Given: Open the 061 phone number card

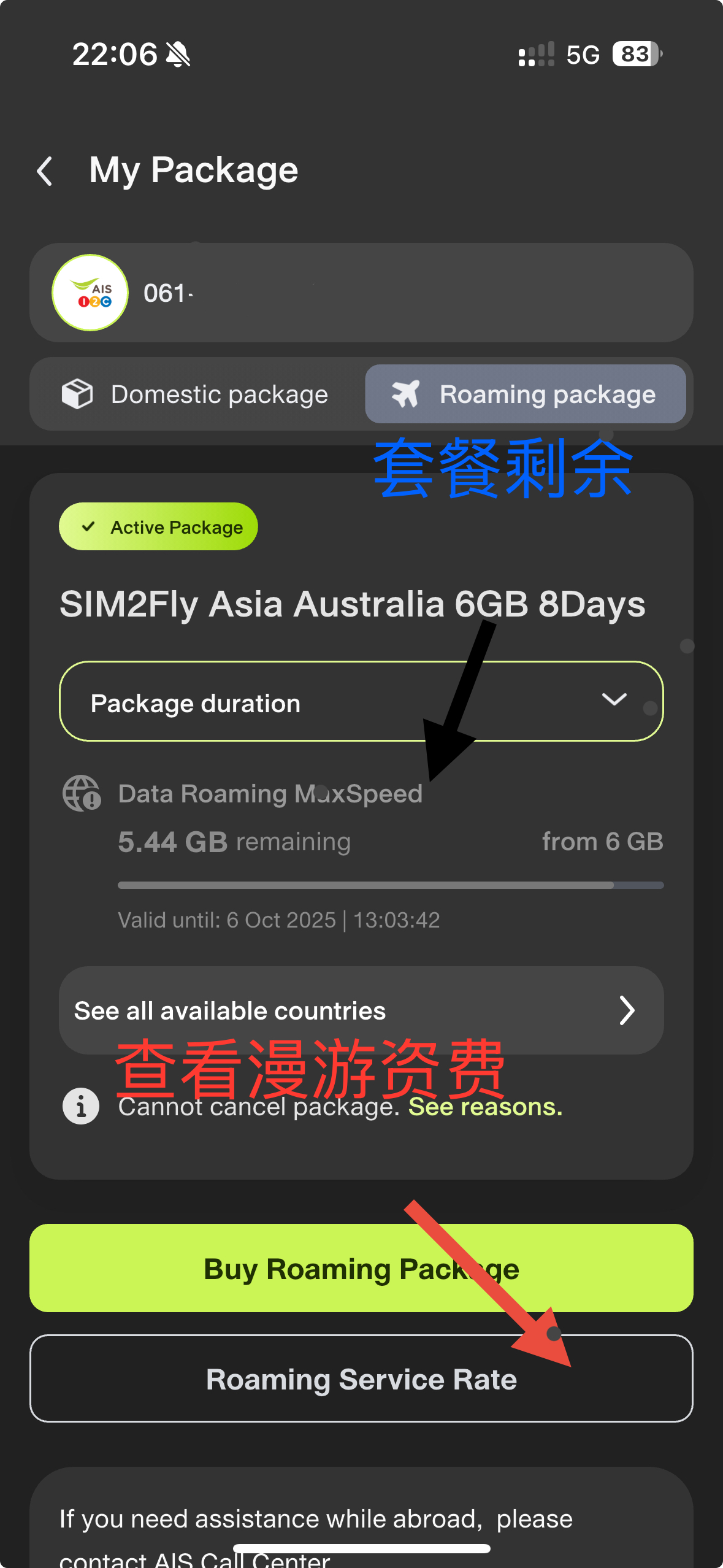Looking at the screenshot, I should tap(361, 293).
